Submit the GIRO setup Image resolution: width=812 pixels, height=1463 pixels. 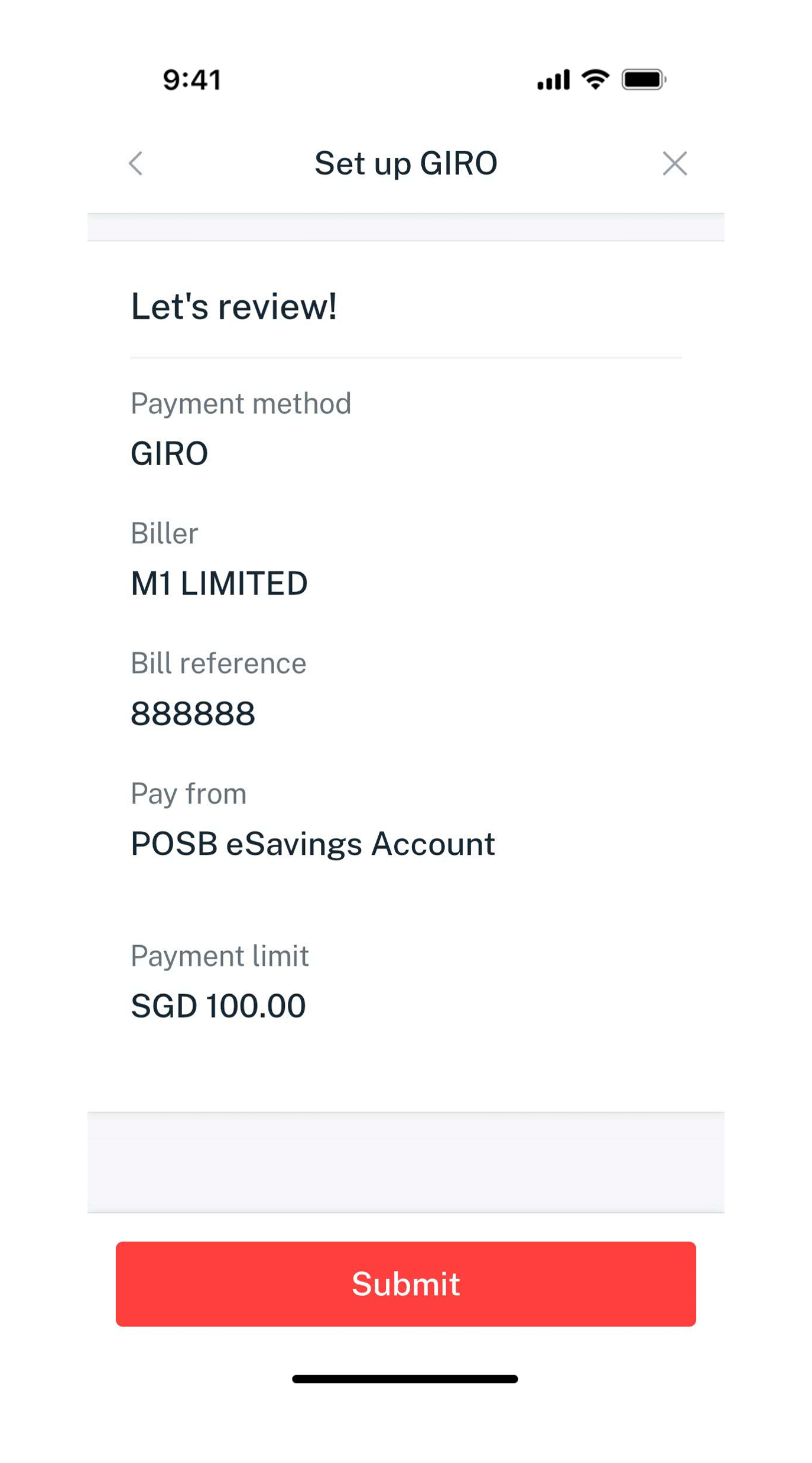click(405, 1284)
